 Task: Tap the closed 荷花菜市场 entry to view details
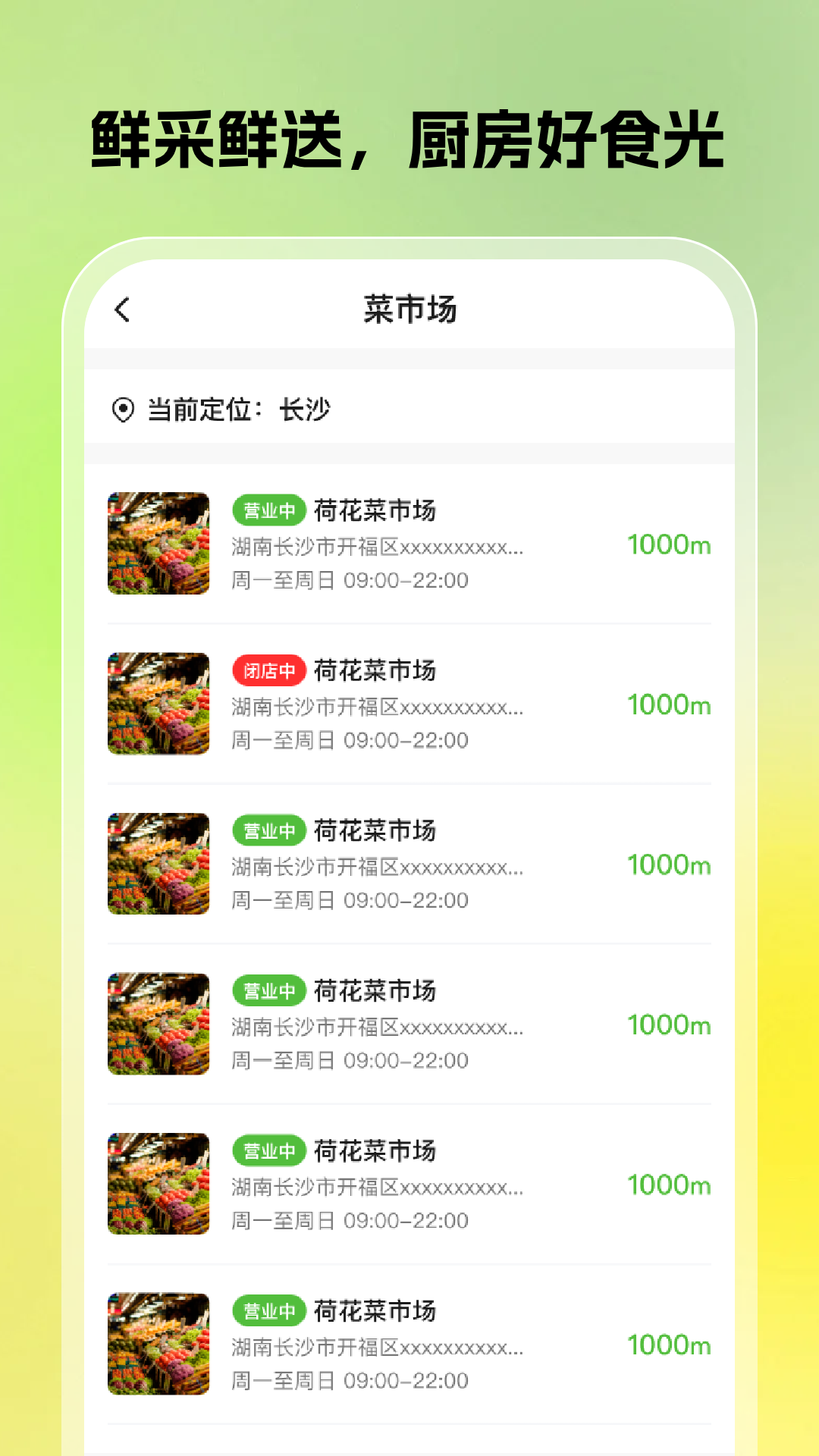coord(409,704)
